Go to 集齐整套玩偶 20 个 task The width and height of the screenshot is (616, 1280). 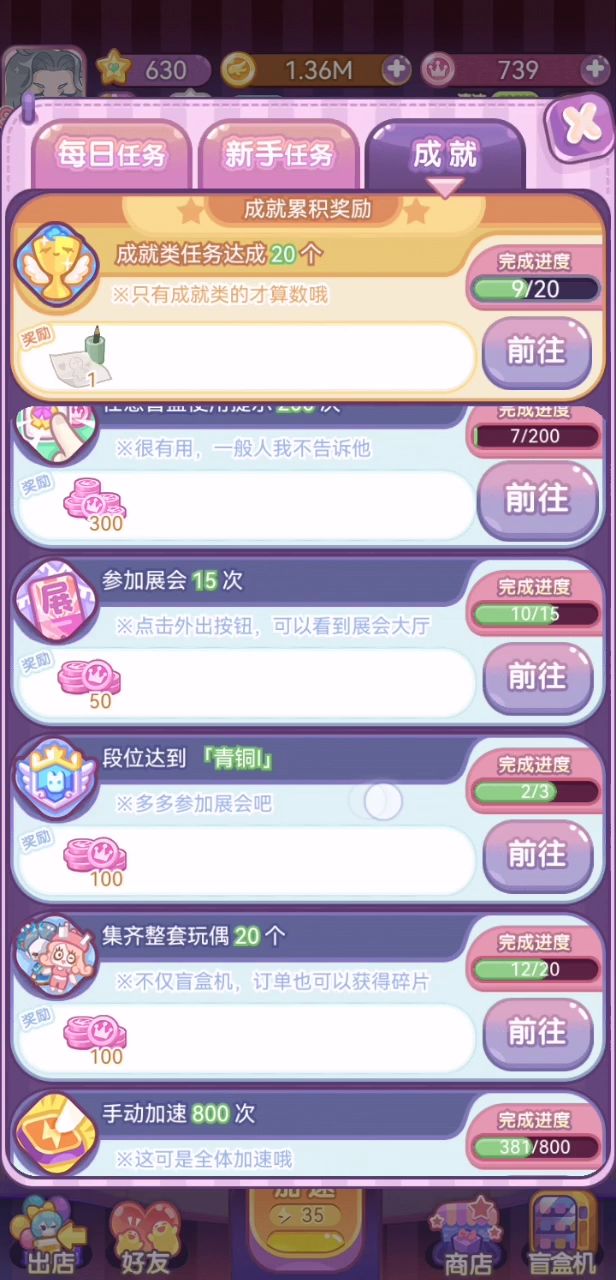(537, 1031)
